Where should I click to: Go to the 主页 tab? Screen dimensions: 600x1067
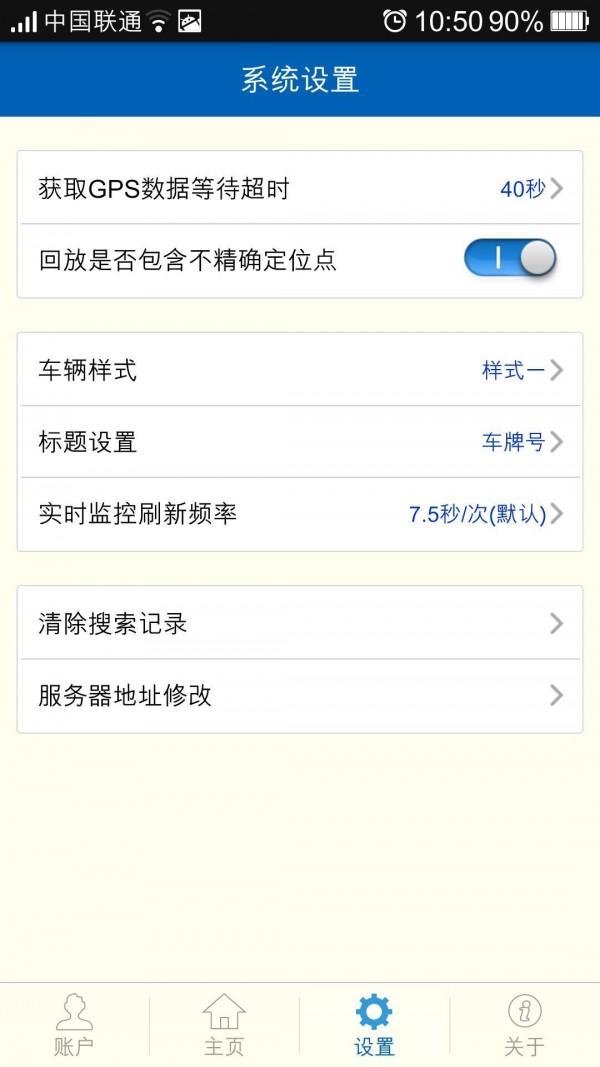(x=224, y=1025)
